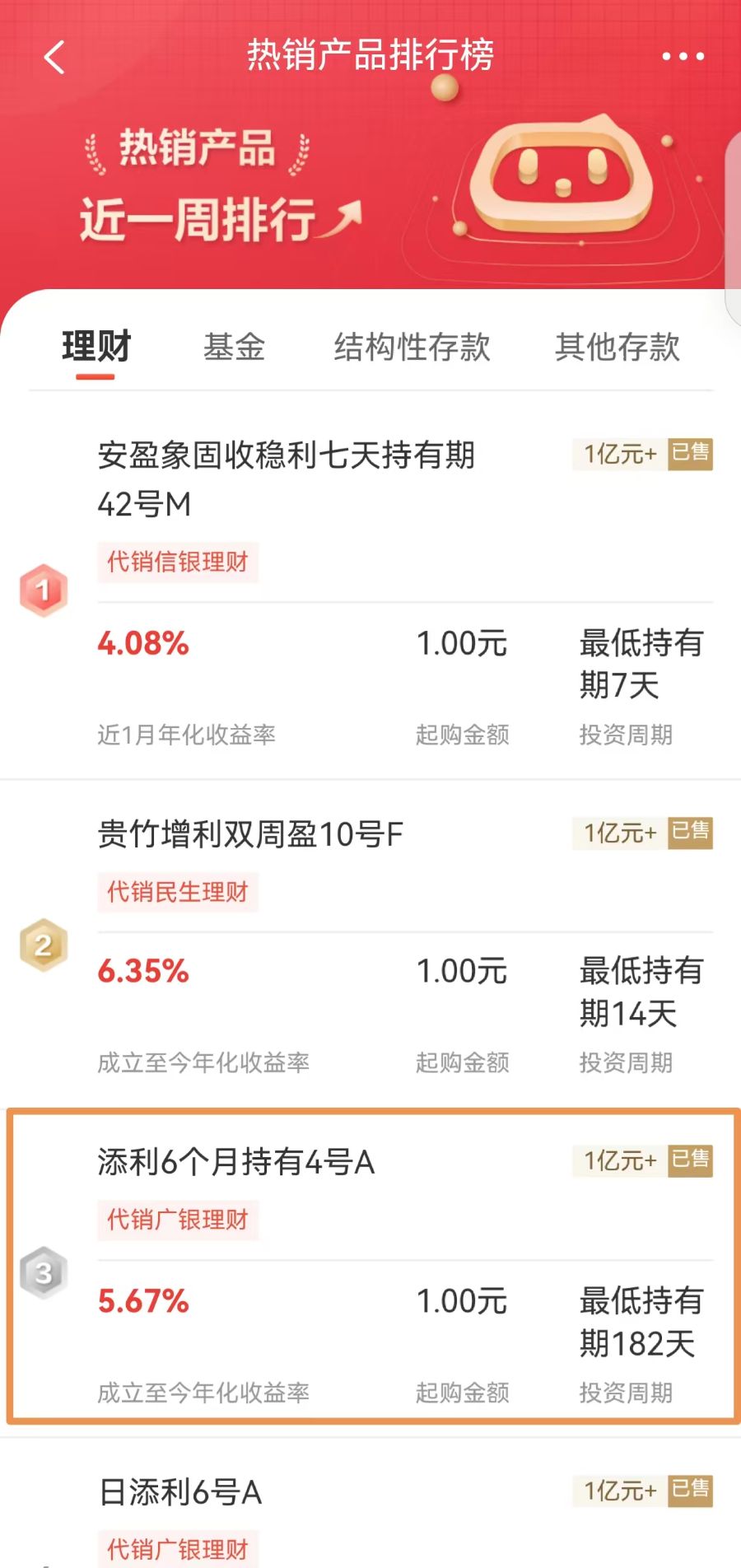Viewport: 741px width, 1568px height.
Task: Open 日添利6号A product
Action: pyautogui.click(x=370, y=1504)
